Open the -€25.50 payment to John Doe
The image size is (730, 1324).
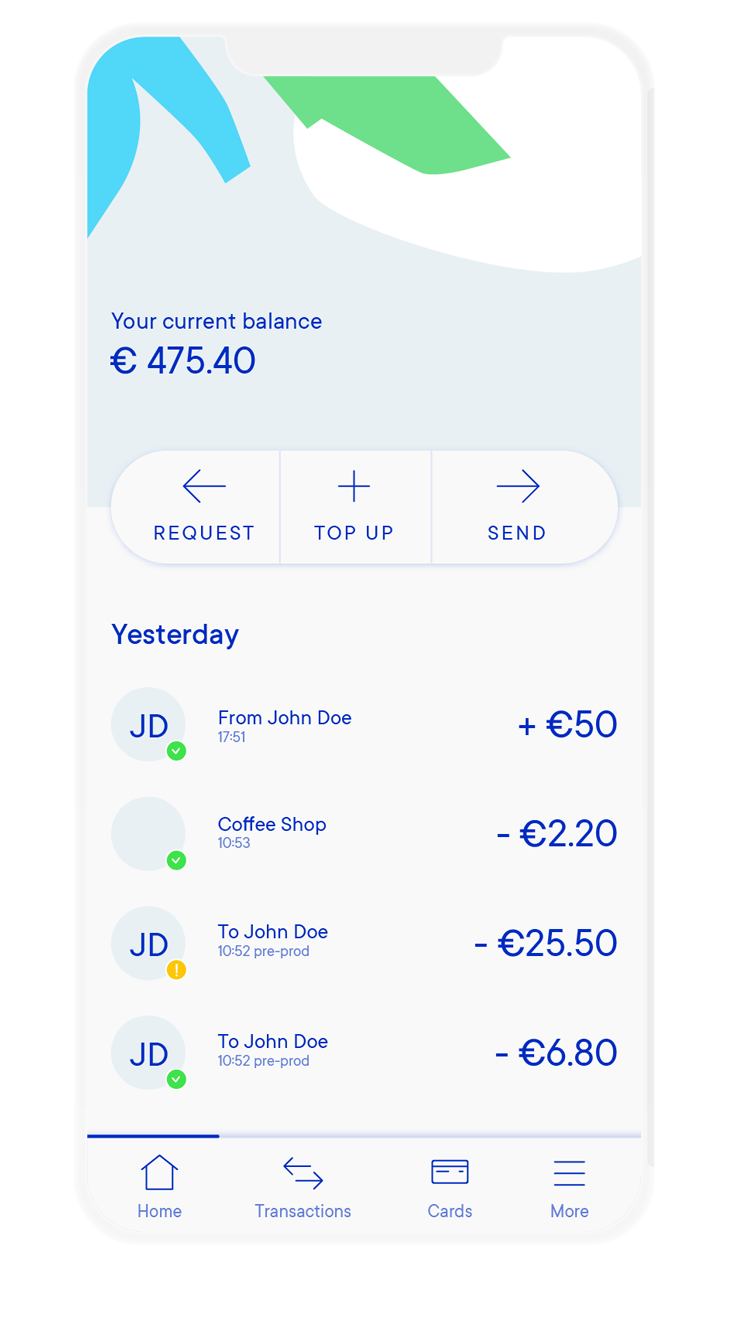[364, 943]
